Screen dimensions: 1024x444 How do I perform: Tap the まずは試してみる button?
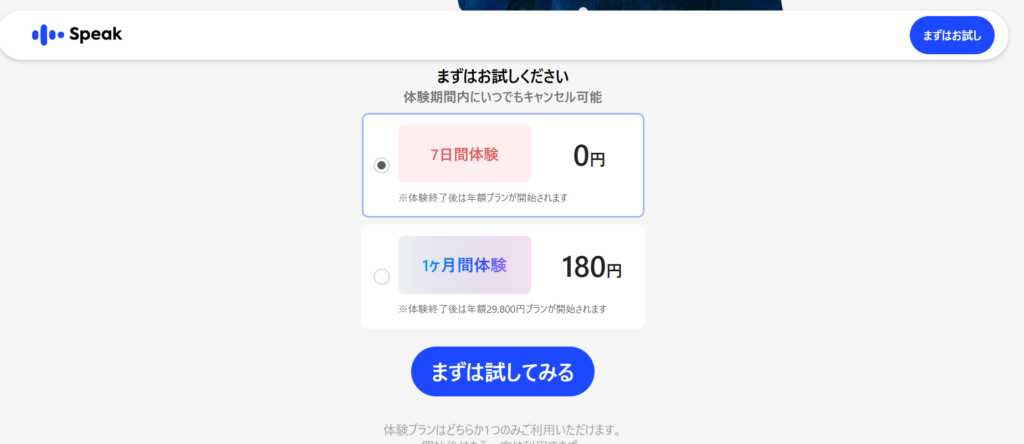[502, 372]
